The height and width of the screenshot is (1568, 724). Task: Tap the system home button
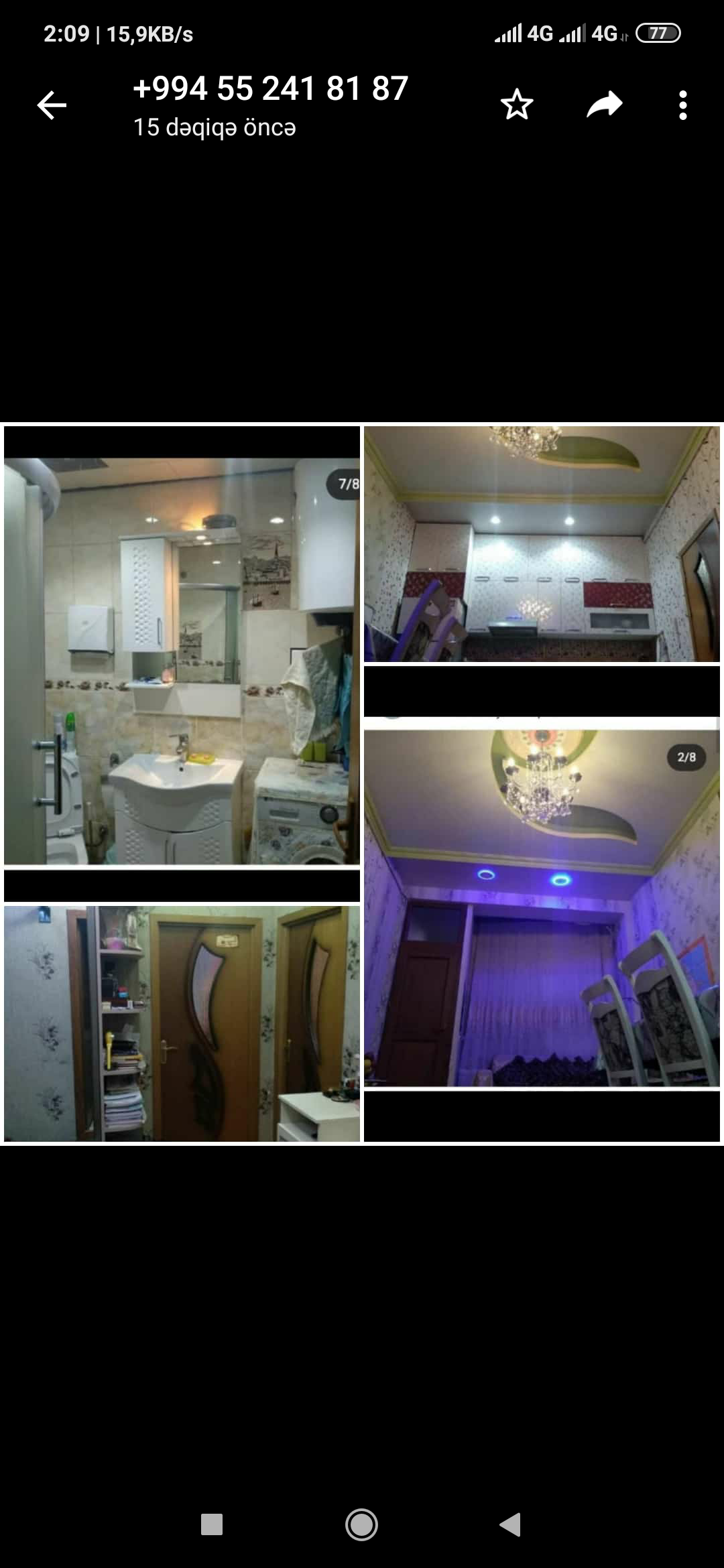361,1524
